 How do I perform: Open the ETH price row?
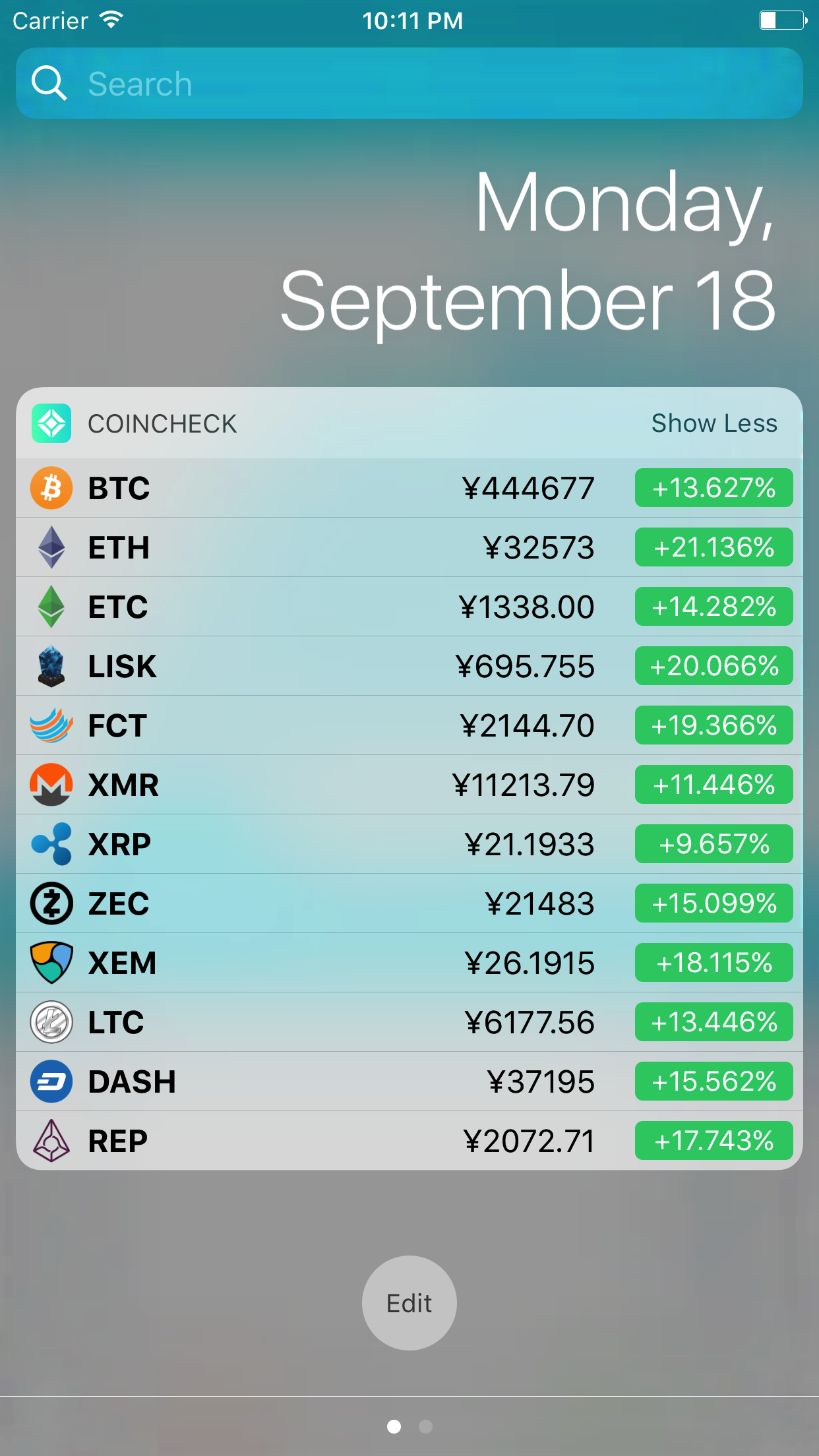409,547
